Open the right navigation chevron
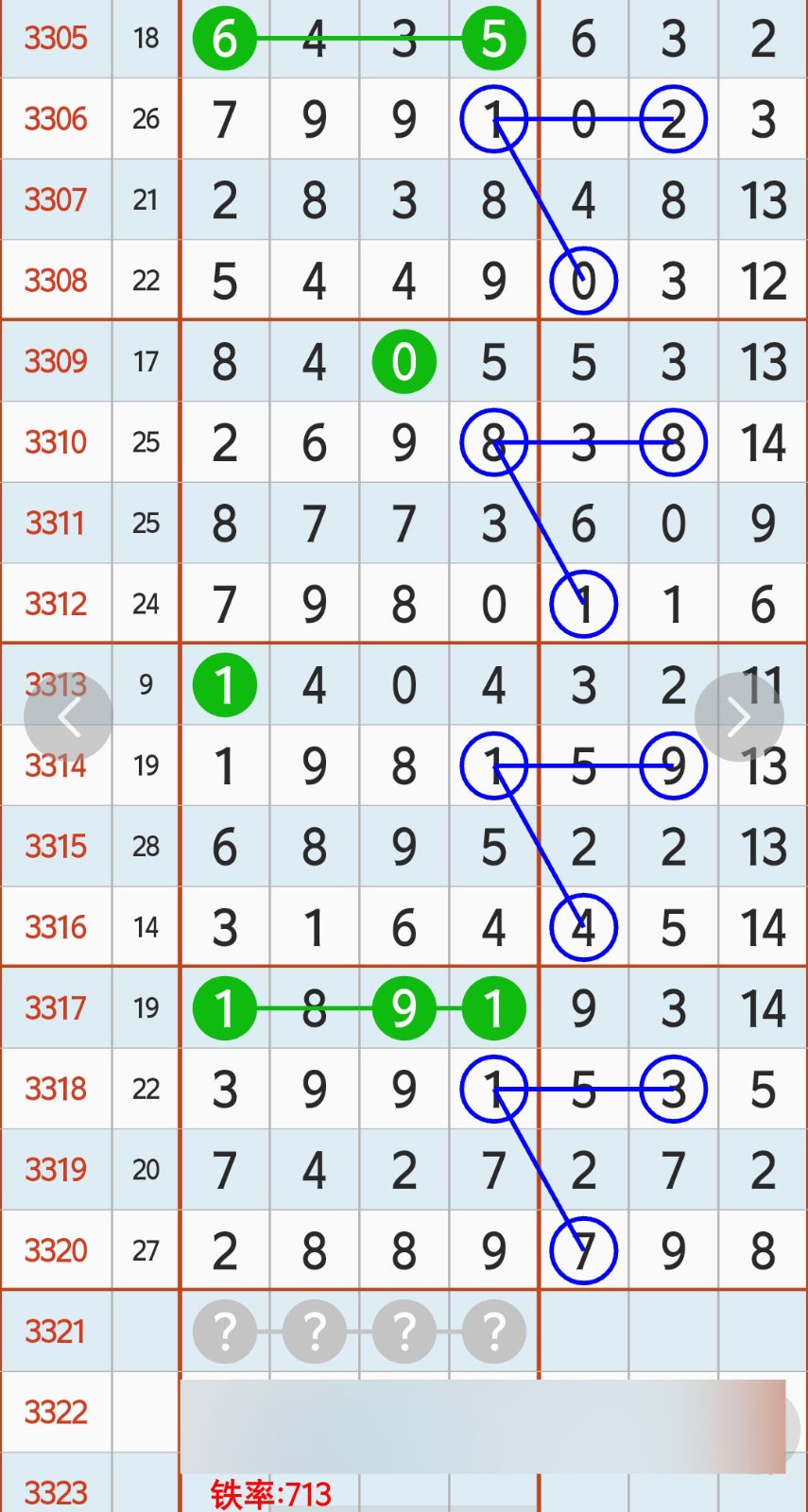808x1512 pixels. (x=740, y=716)
